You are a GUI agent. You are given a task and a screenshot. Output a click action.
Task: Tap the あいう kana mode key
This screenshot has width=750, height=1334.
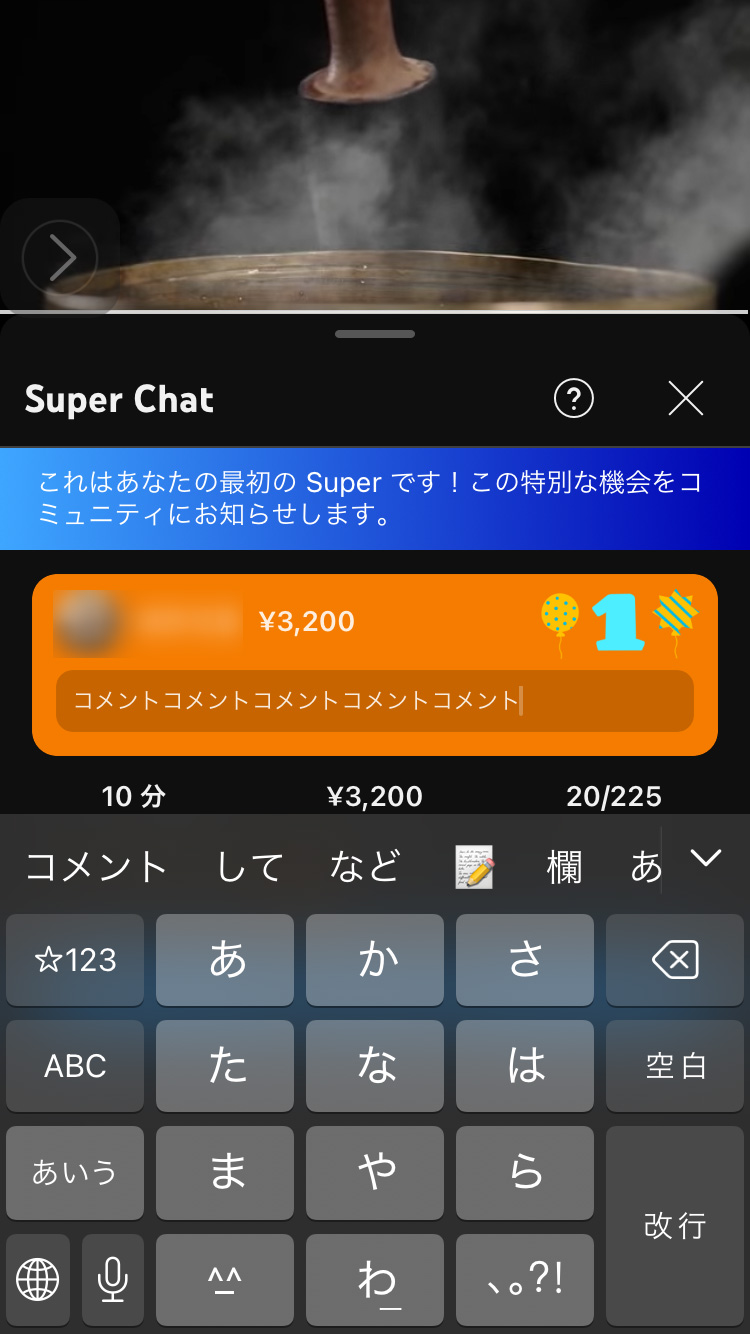coord(75,1172)
